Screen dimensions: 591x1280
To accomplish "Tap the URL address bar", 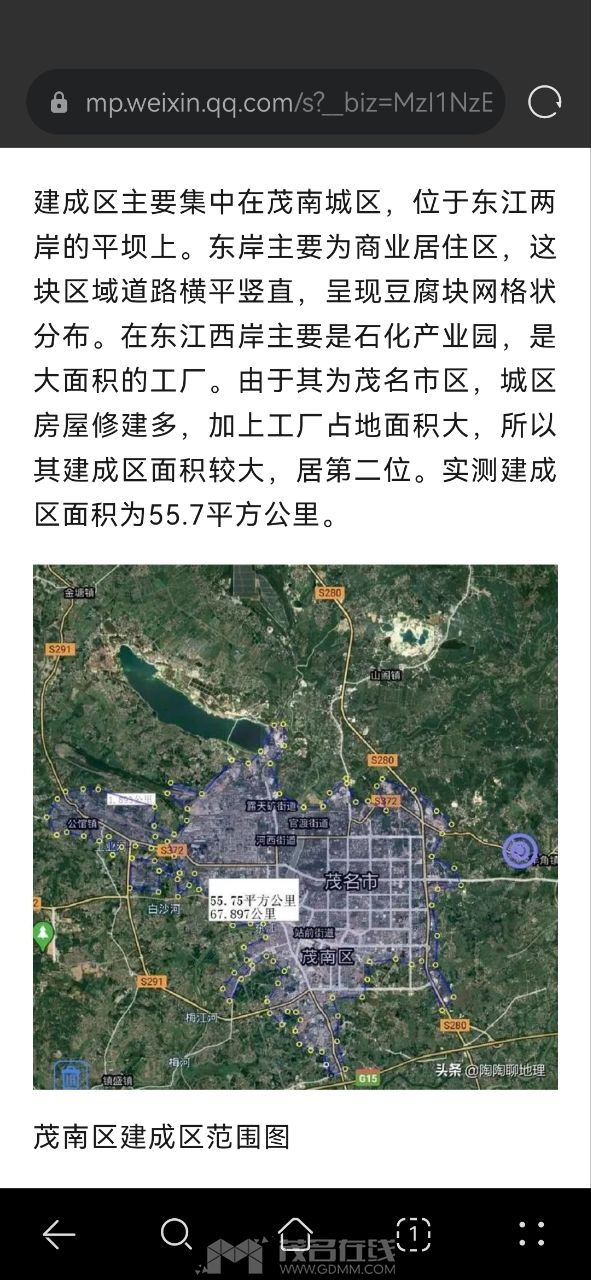I will 266,102.
